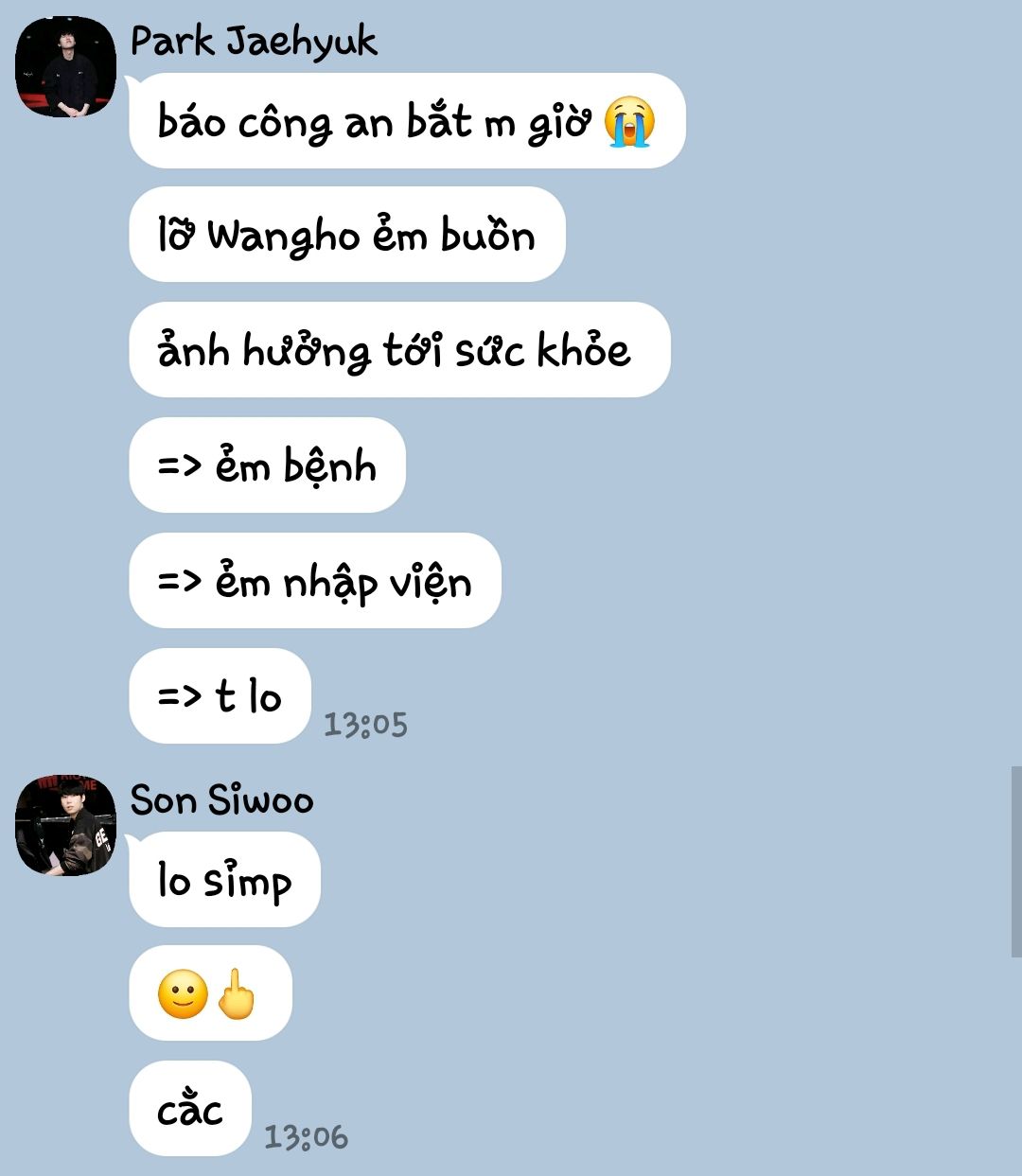Open Park Jaehyuk's profile picture
The width and height of the screenshot is (1022, 1176).
[65, 67]
